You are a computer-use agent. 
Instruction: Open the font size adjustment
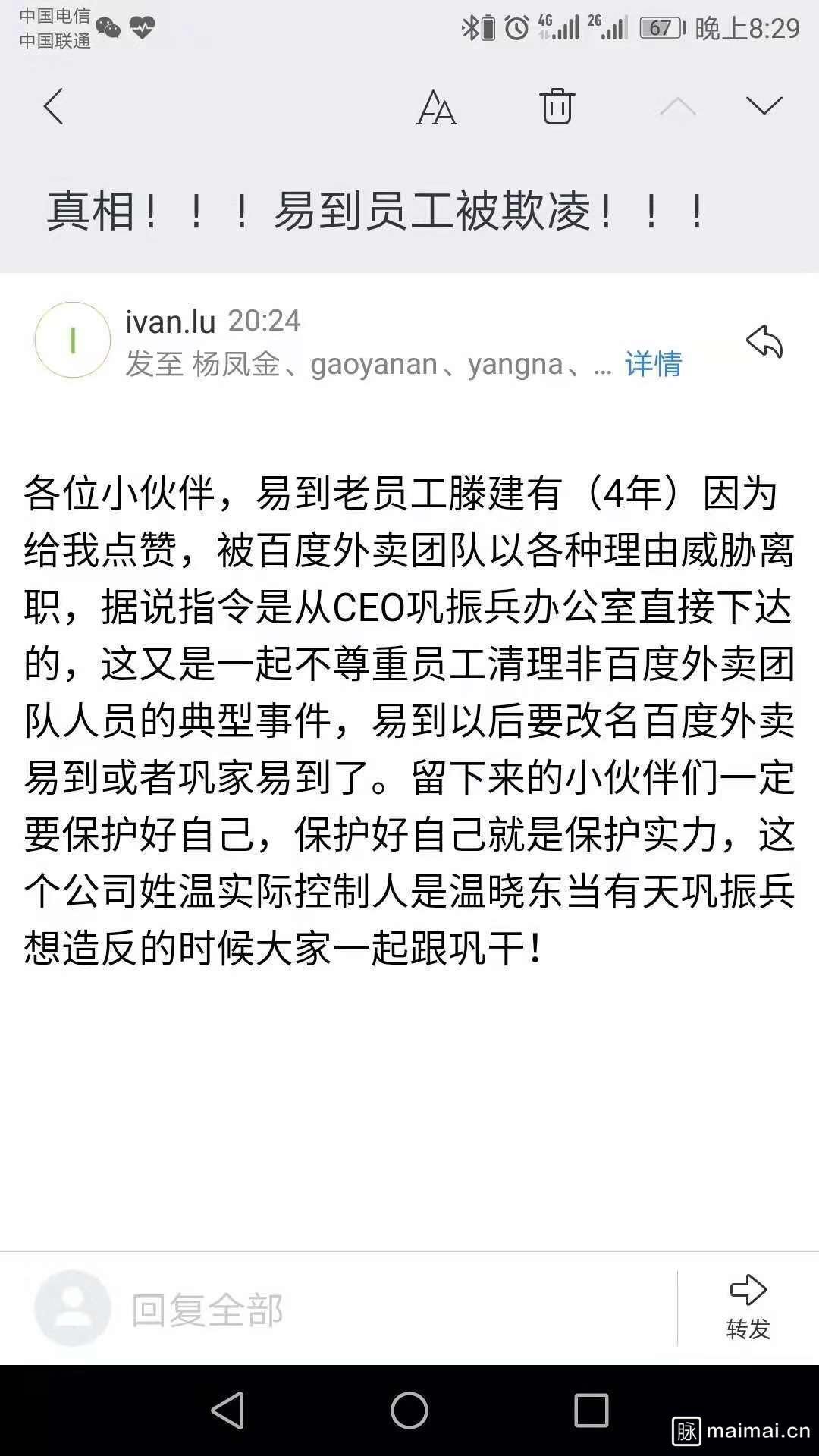point(437,107)
